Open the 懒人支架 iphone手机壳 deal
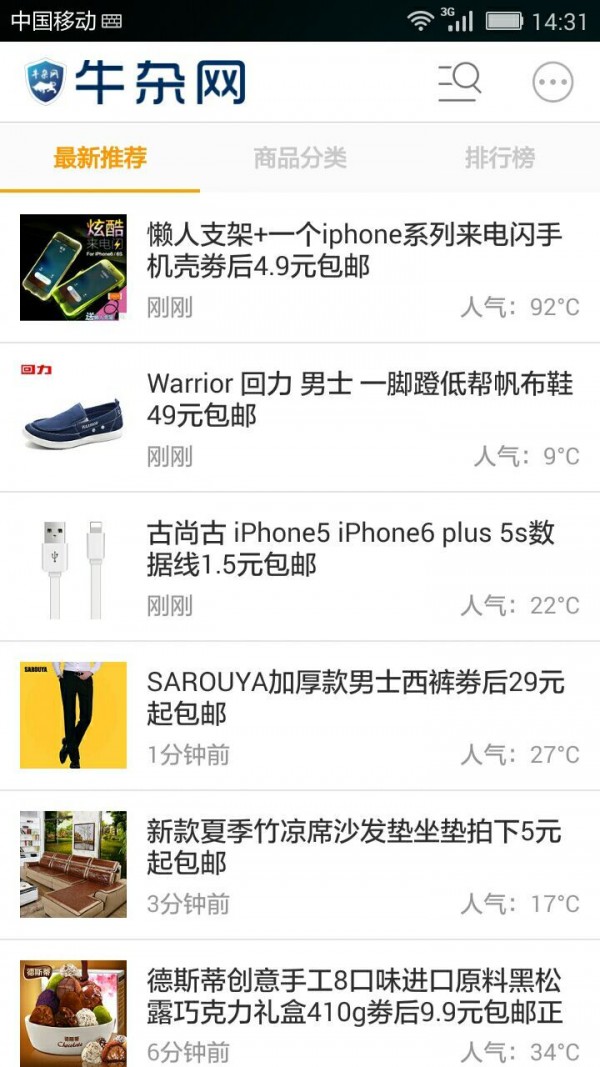600x1067 pixels. pos(354,251)
